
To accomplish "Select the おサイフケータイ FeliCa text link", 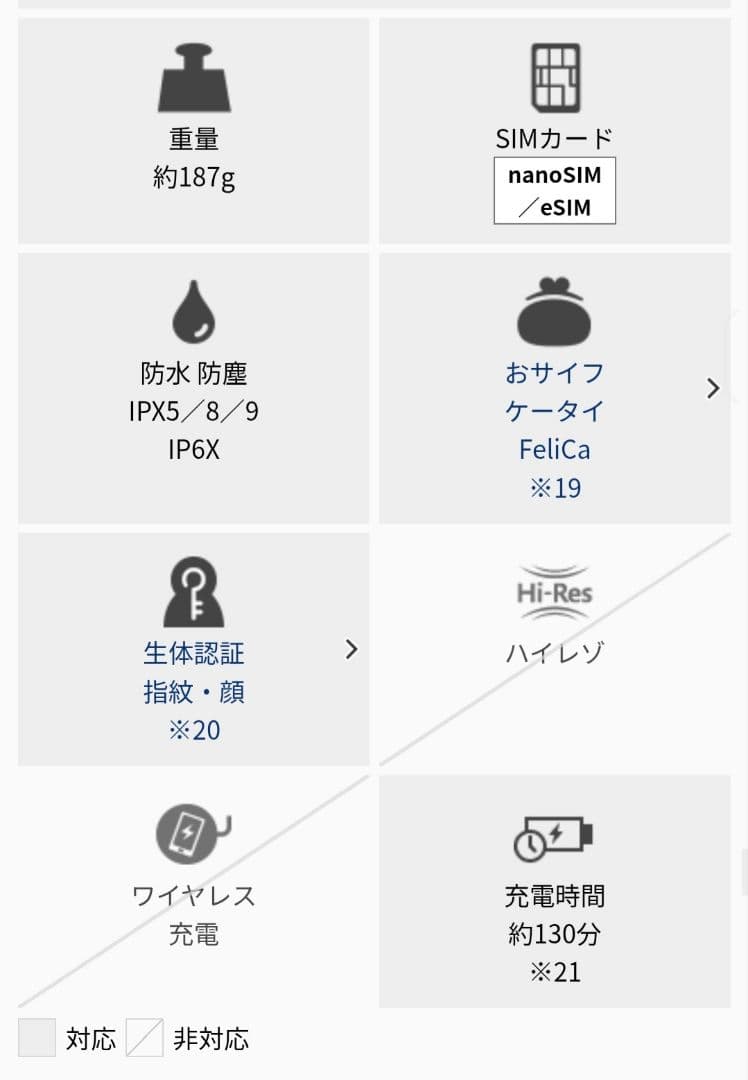I will tap(554, 411).
